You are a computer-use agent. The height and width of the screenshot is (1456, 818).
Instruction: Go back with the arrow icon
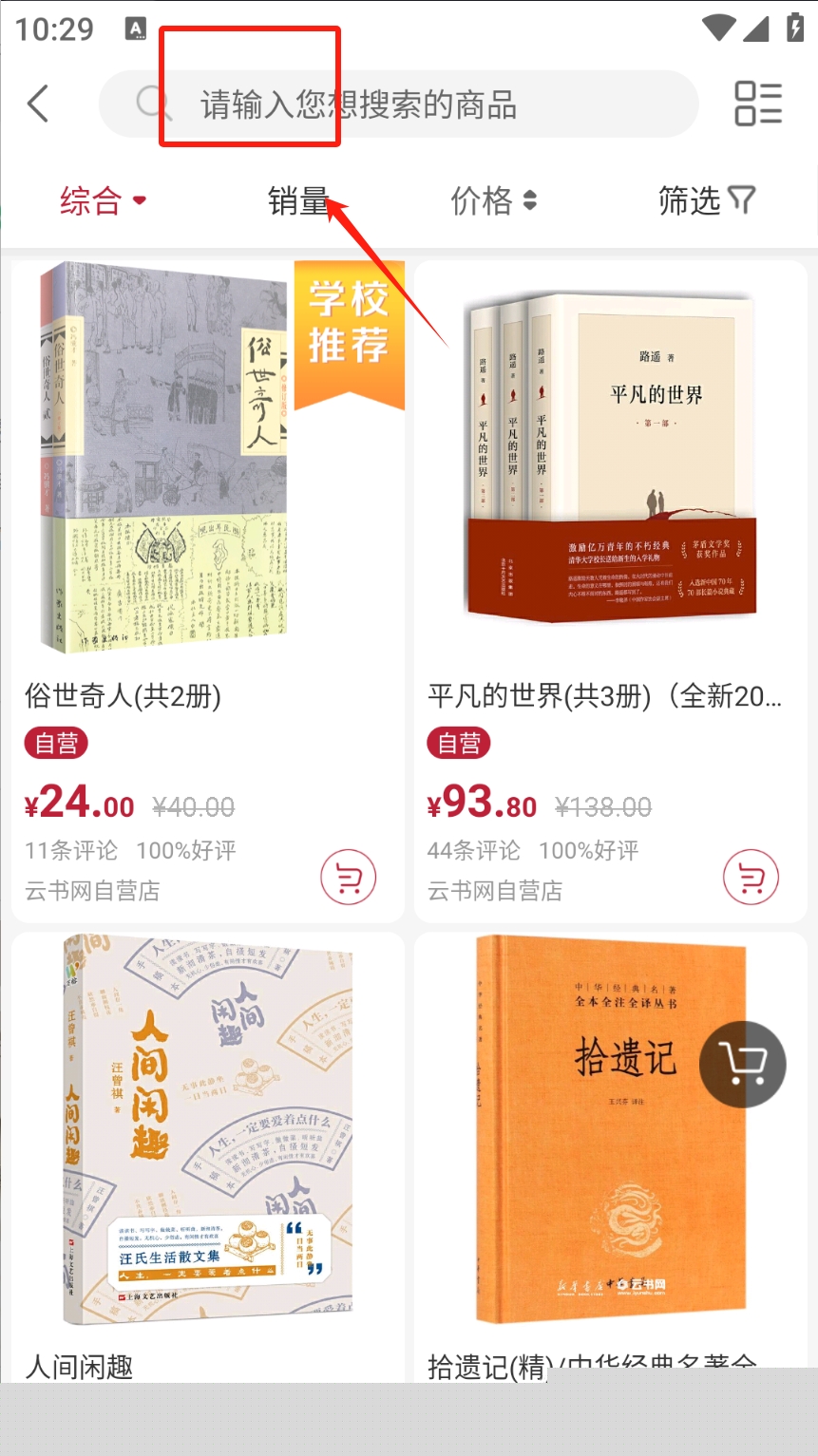38,104
